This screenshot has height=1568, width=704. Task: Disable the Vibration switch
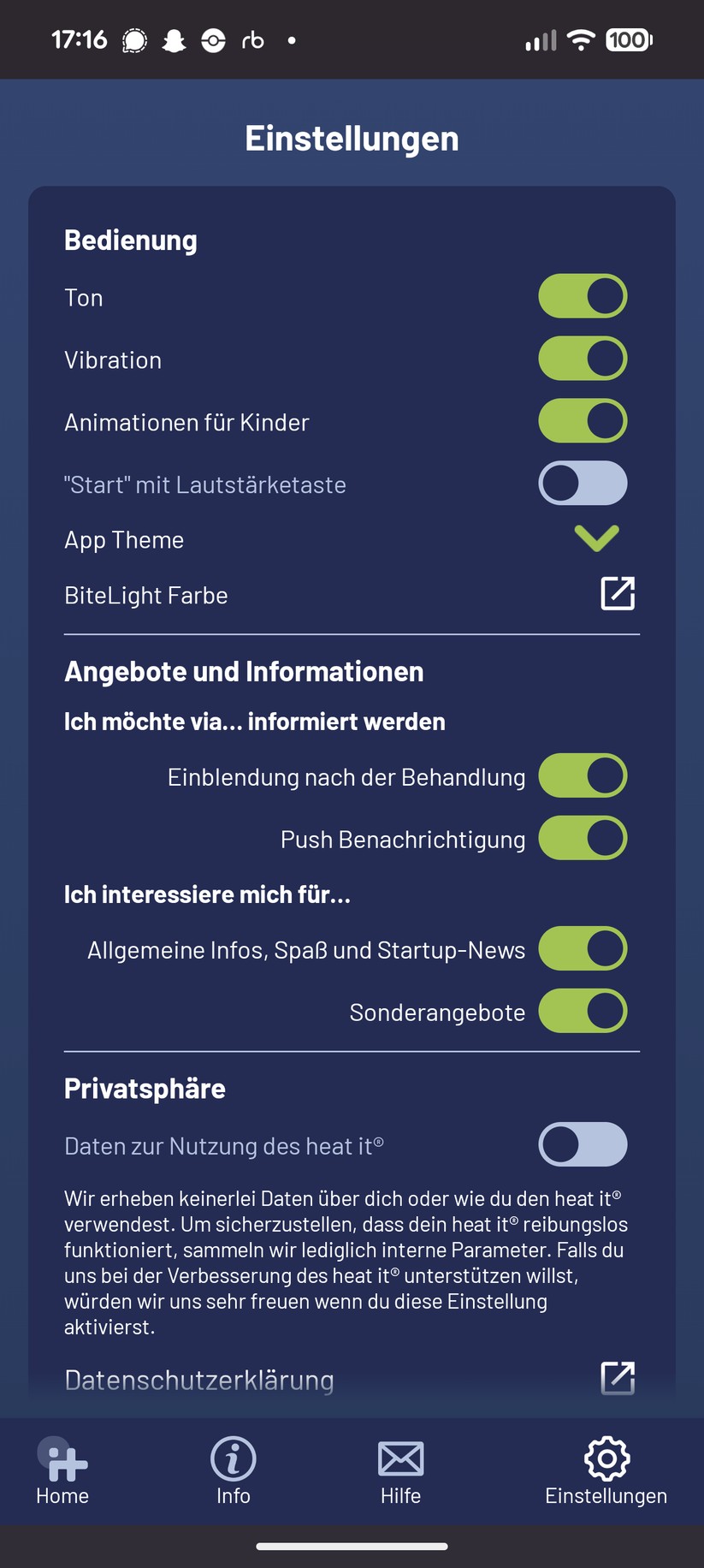(x=583, y=359)
